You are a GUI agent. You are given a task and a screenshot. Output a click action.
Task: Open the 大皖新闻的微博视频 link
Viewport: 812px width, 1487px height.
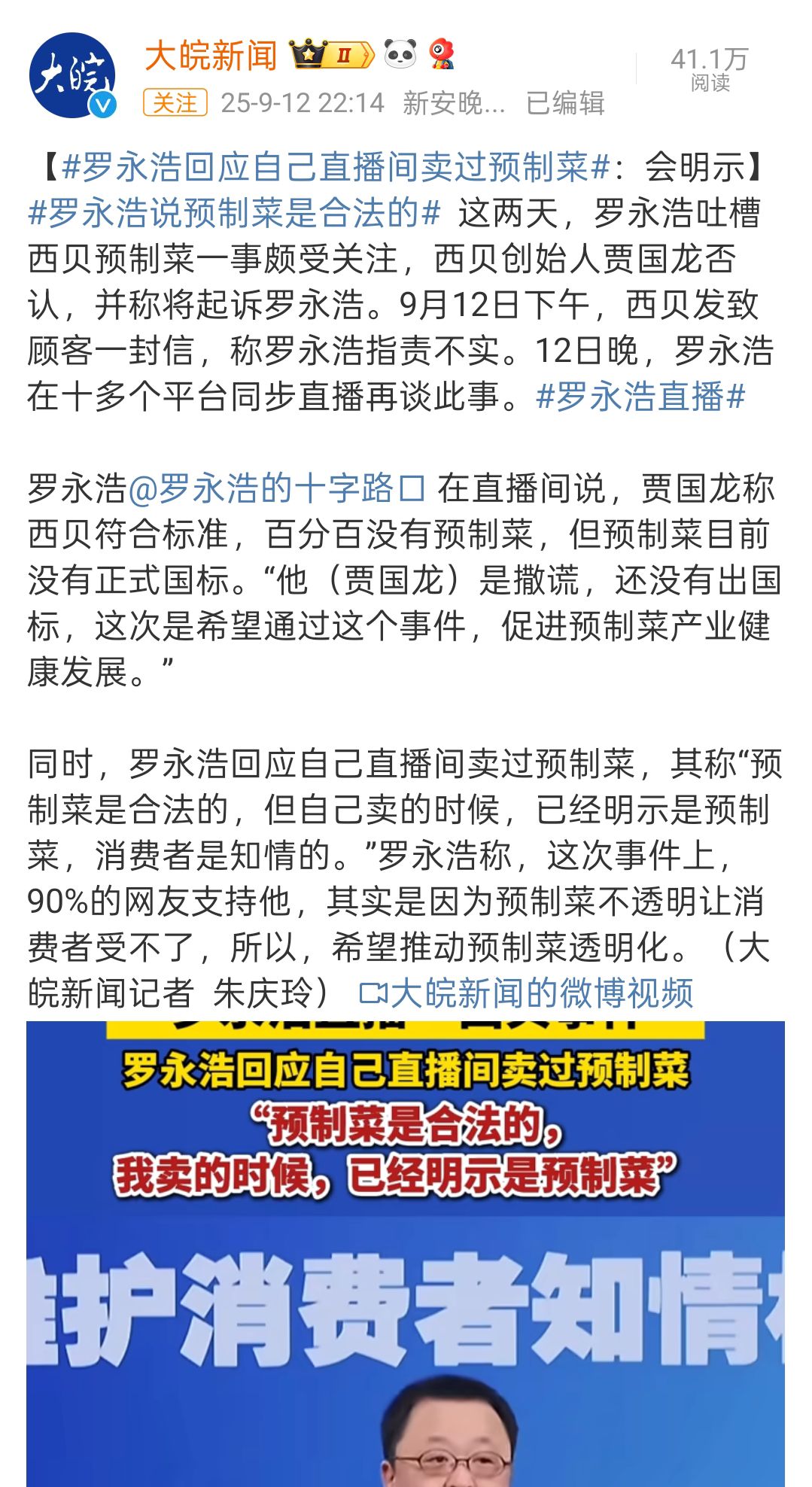pos(526,993)
